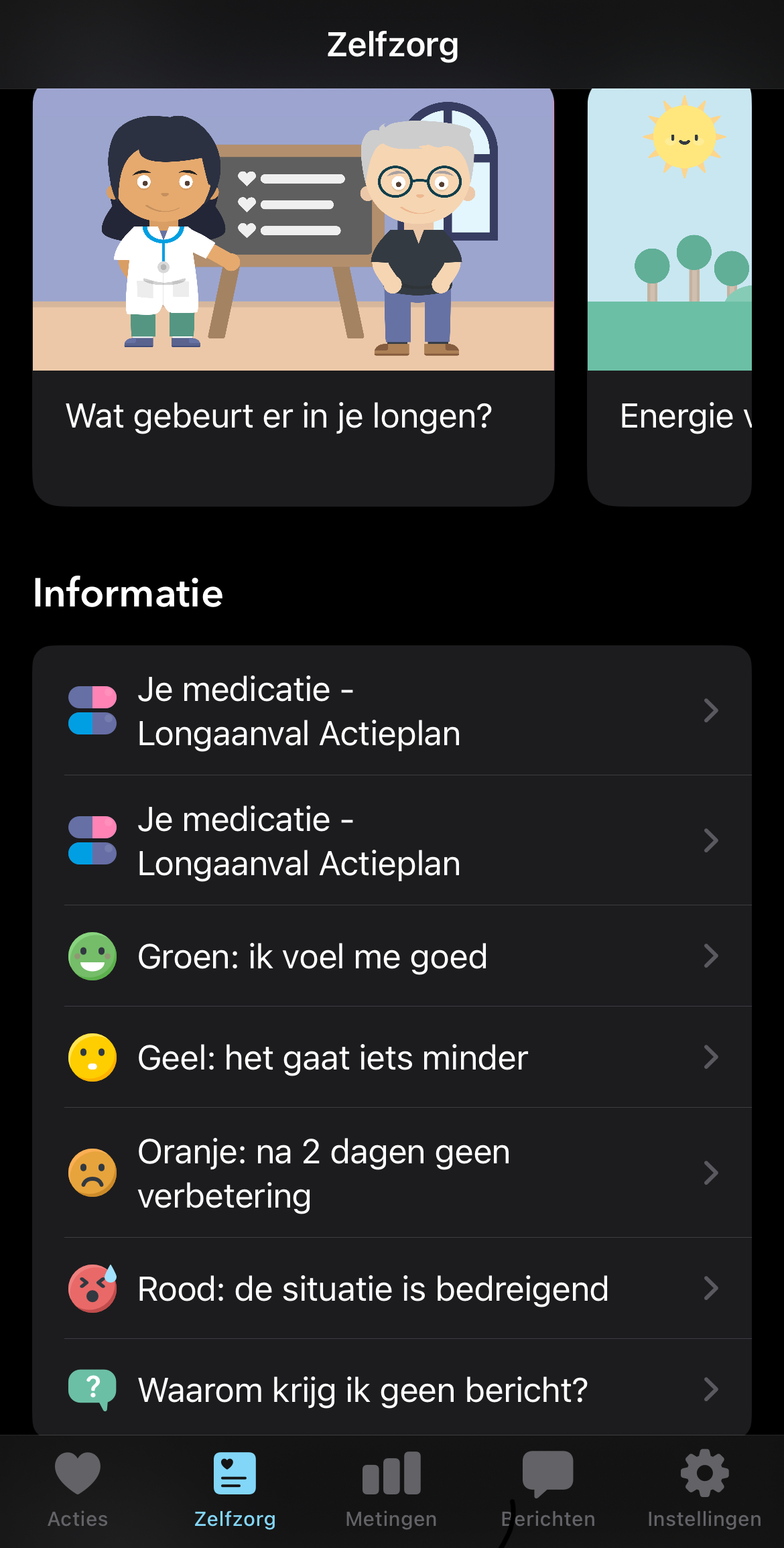Switch to the Acties tab
The width and height of the screenshot is (784, 1548).
[x=78, y=1489]
